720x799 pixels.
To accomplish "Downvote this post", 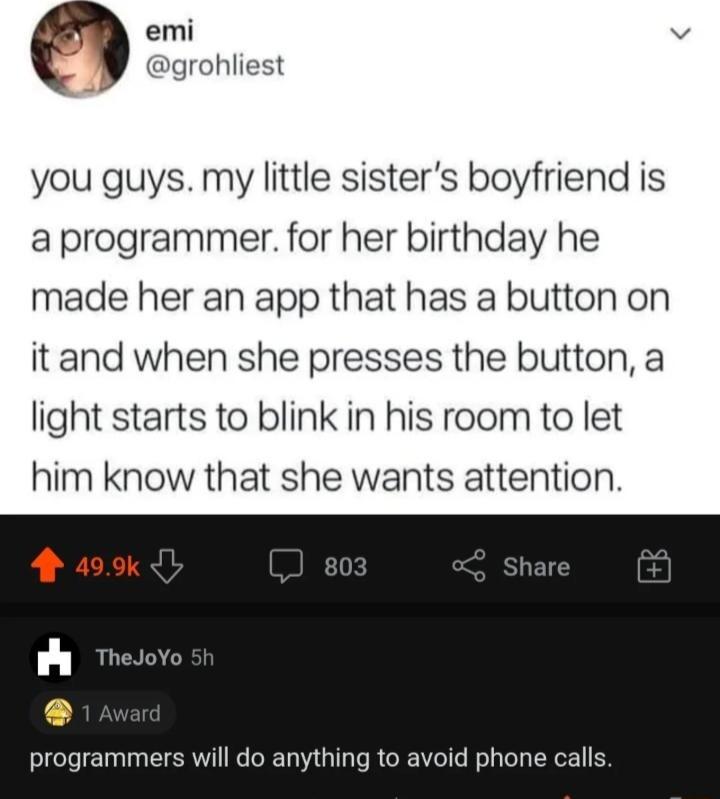I will point(167,567).
